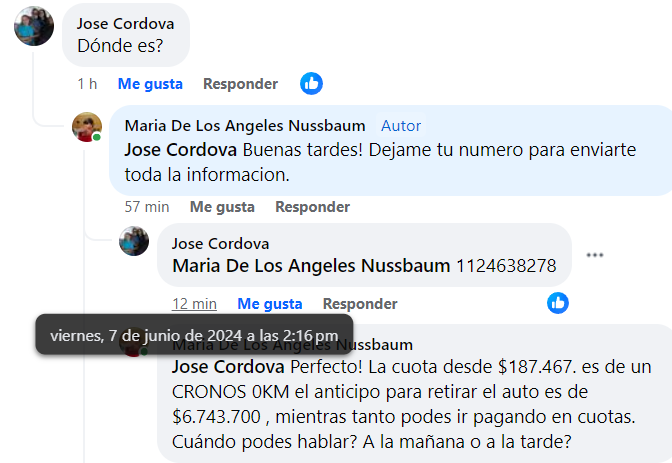View like reaction on Jose's number comment
Image resolution: width=672 pixels, height=463 pixels.
558,302
